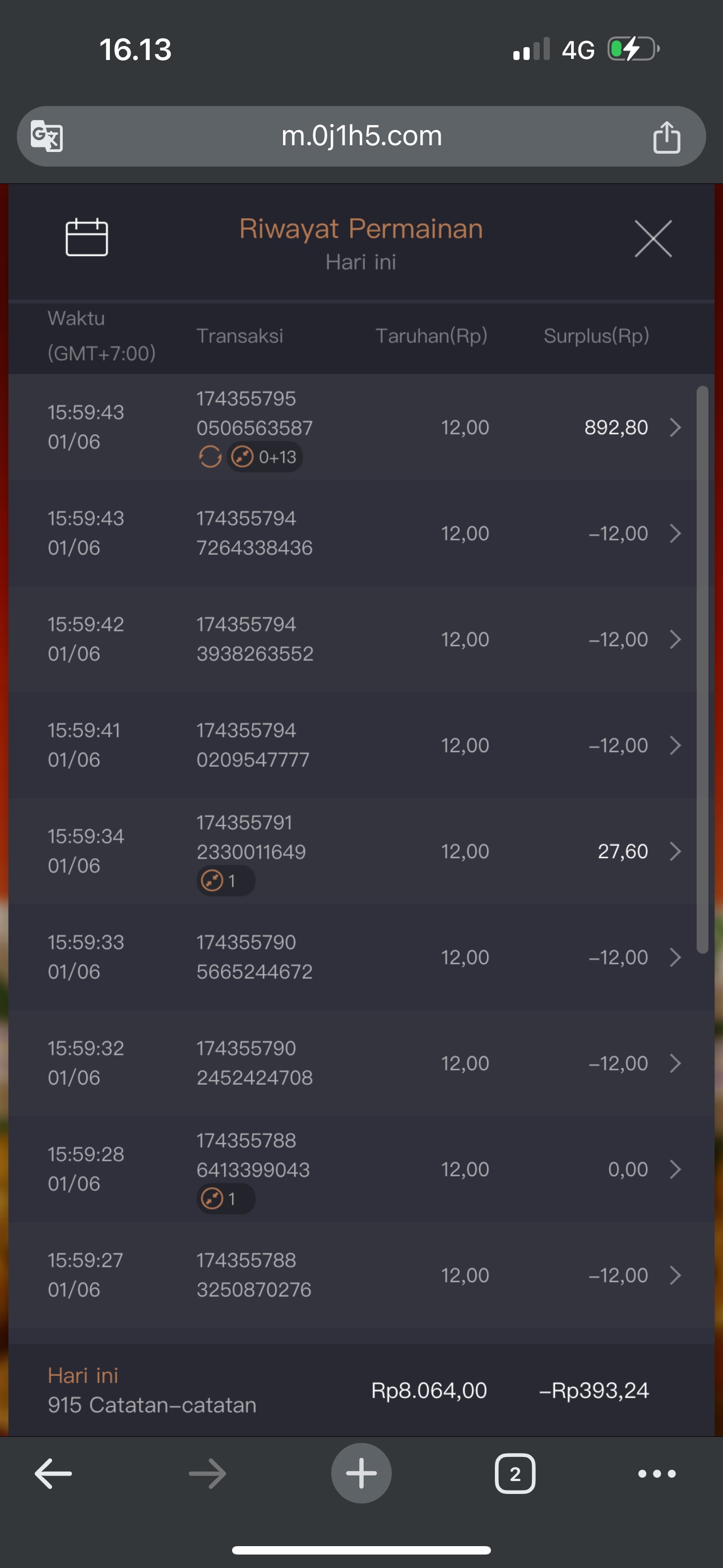Open the transaction ending 3938263552
Viewport: 723px width, 1568px height.
[674, 639]
